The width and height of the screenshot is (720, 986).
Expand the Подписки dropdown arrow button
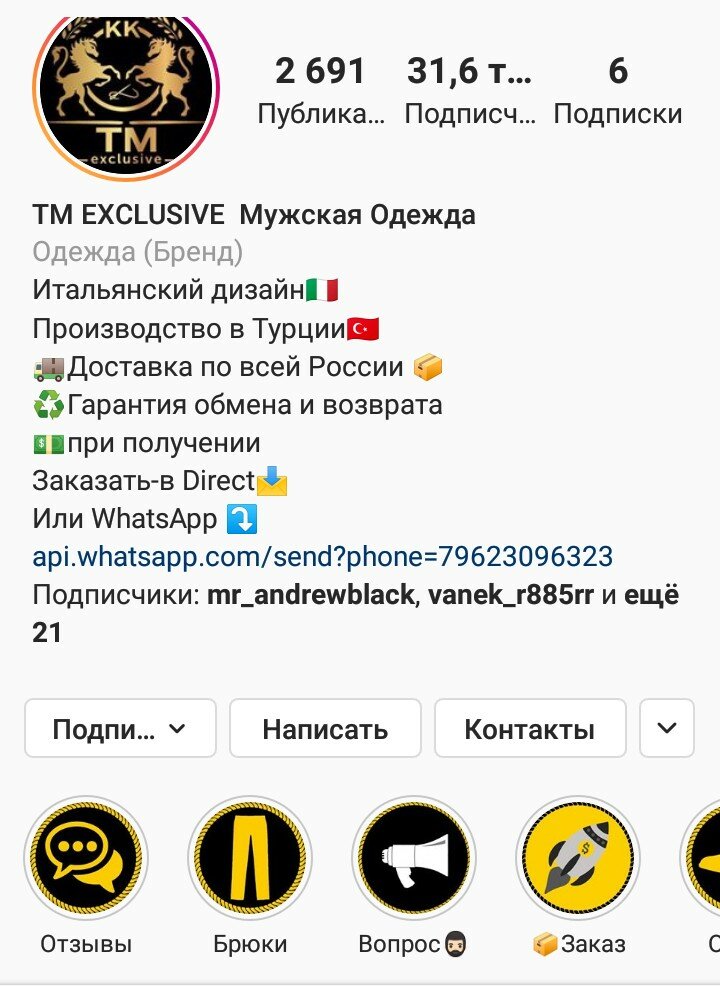tap(668, 728)
